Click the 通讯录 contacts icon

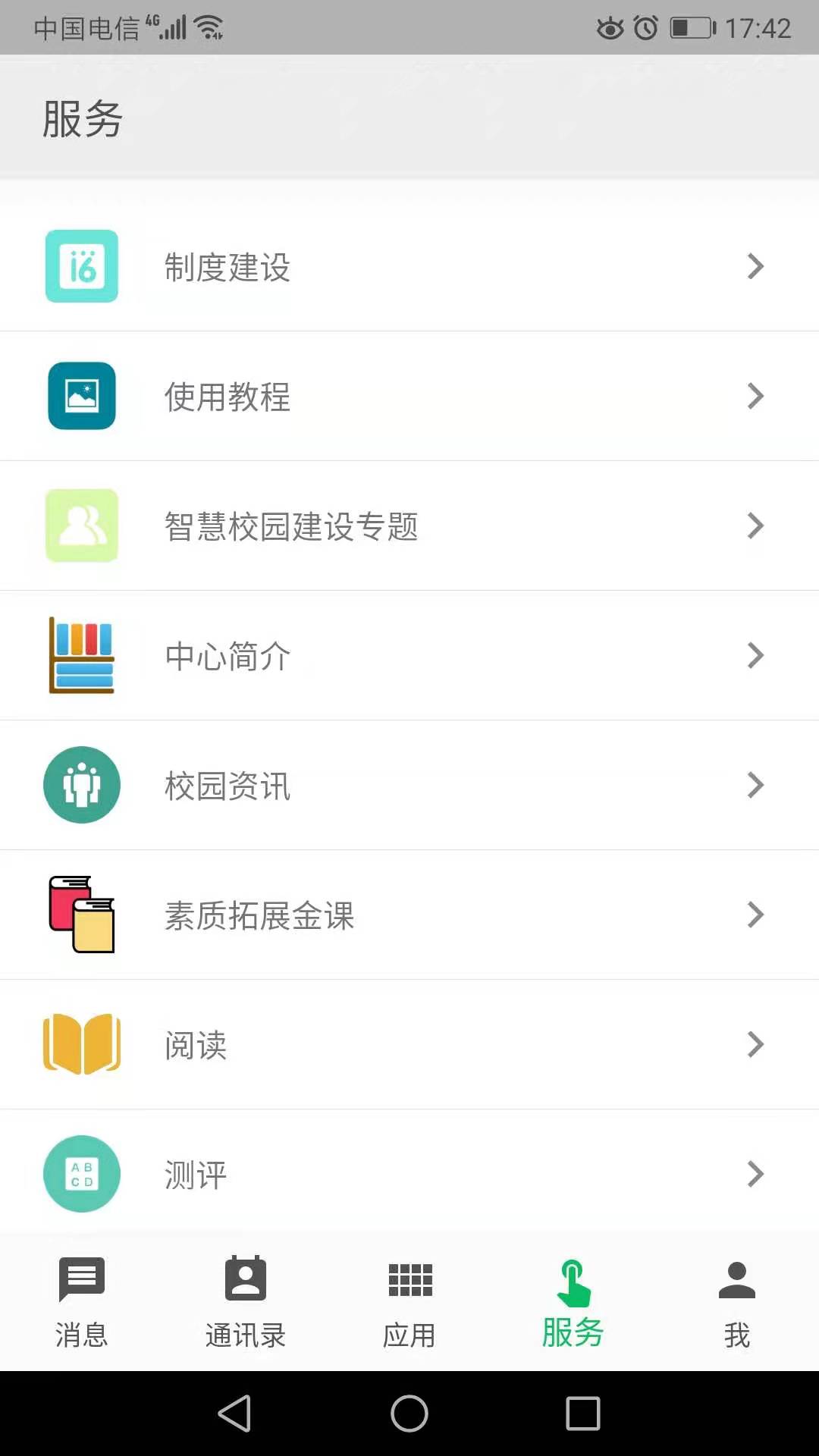pyautogui.click(x=245, y=1279)
